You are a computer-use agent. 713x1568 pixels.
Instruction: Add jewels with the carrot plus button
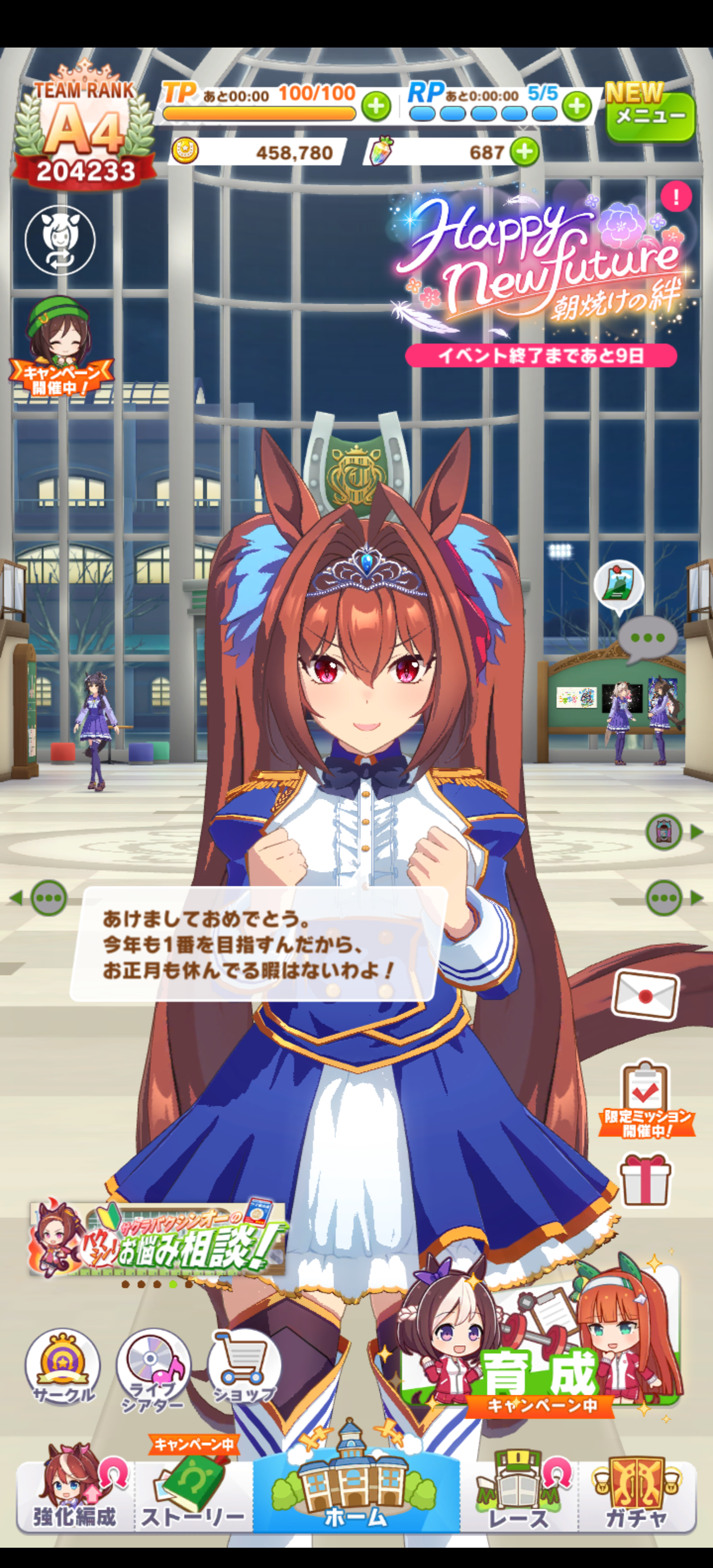point(524,151)
